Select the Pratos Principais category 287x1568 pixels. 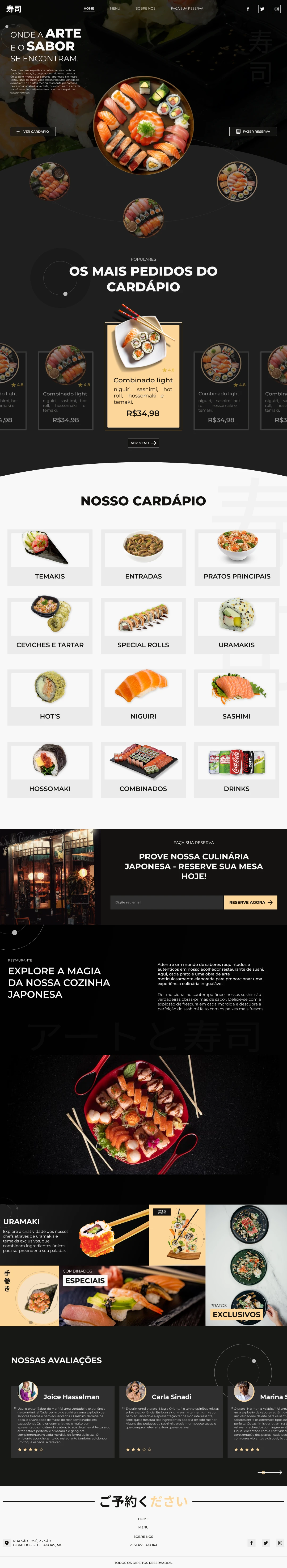(237, 557)
